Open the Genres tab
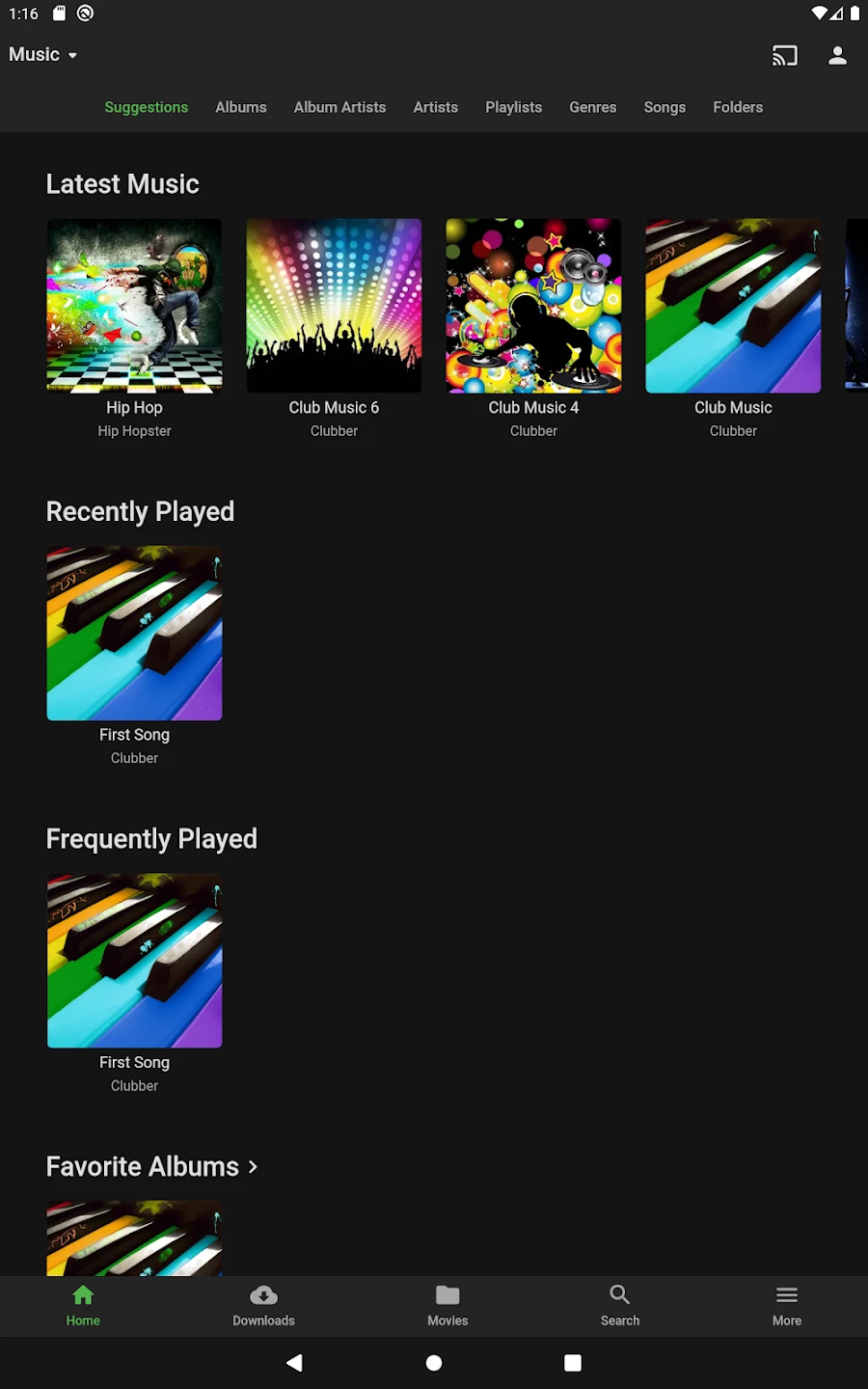This screenshot has width=868, height=1389. [x=592, y=107]
